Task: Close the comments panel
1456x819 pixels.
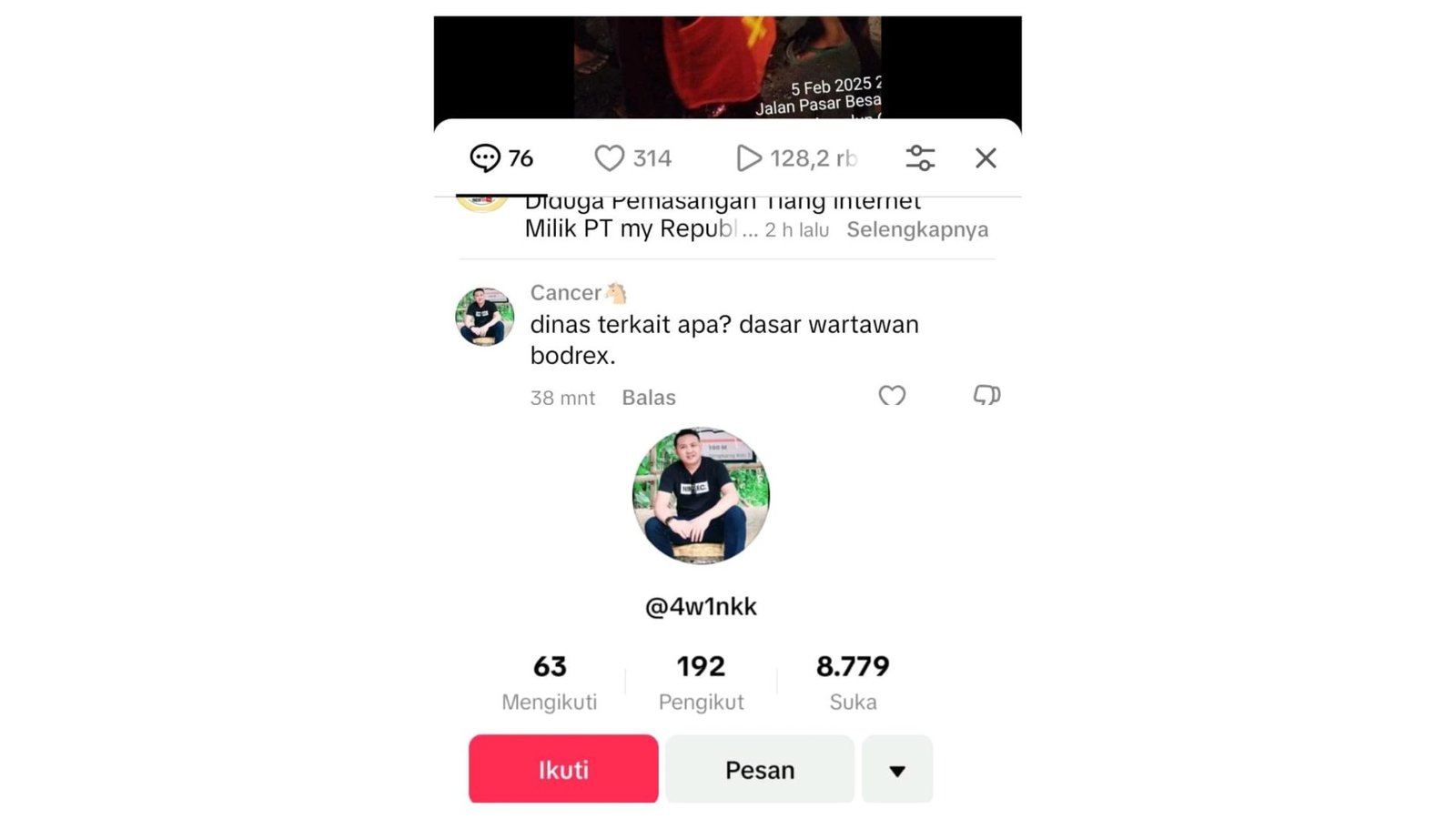Action: coord(986,158)
